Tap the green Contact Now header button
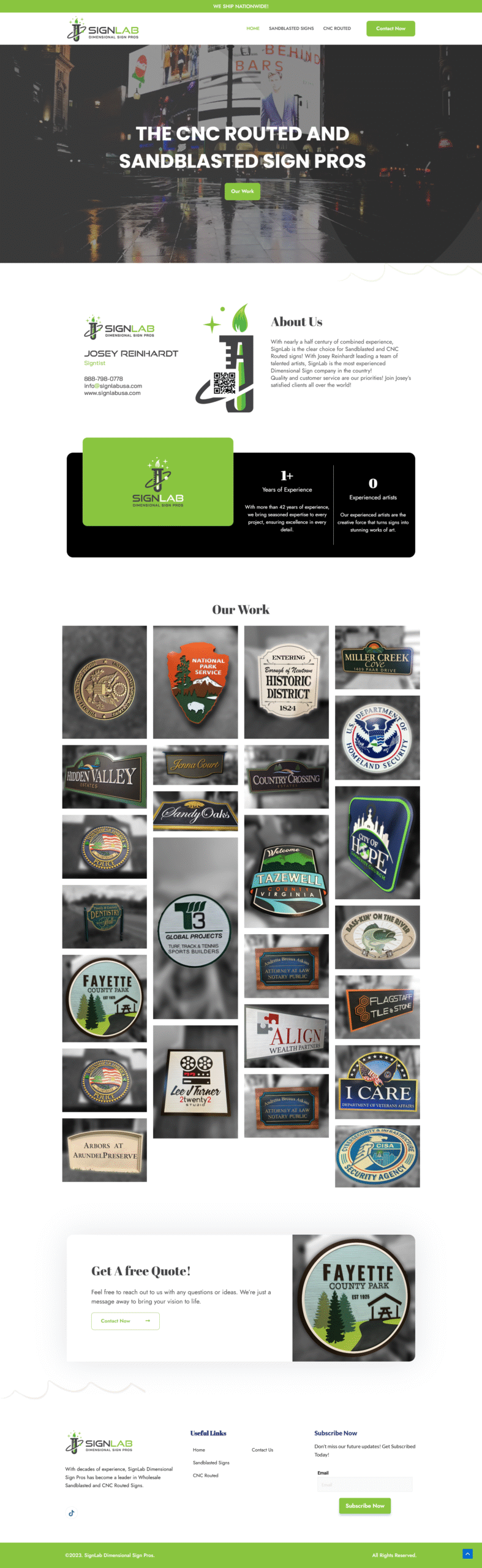The image size is (482, 1568). click(x=390, y=28)
